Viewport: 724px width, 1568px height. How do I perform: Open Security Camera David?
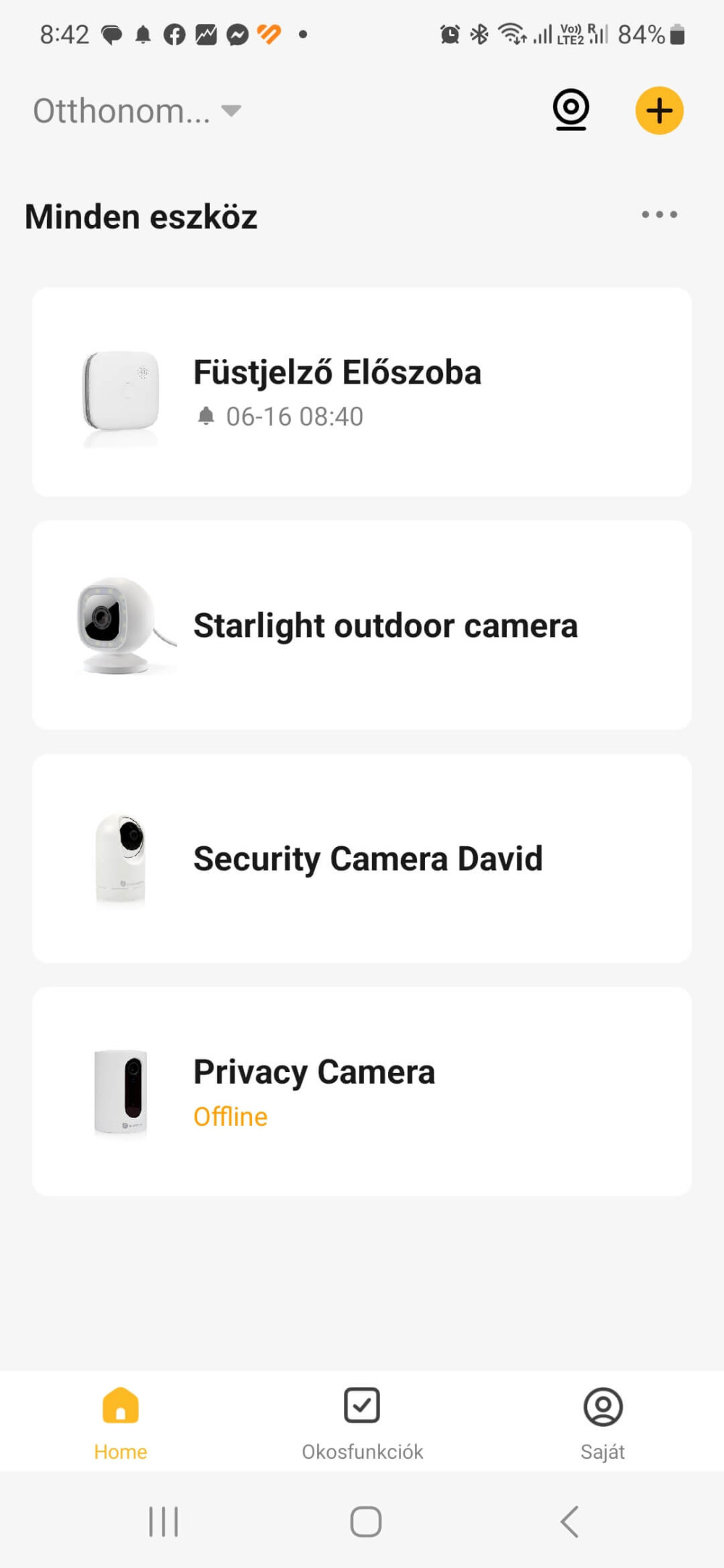361,858
